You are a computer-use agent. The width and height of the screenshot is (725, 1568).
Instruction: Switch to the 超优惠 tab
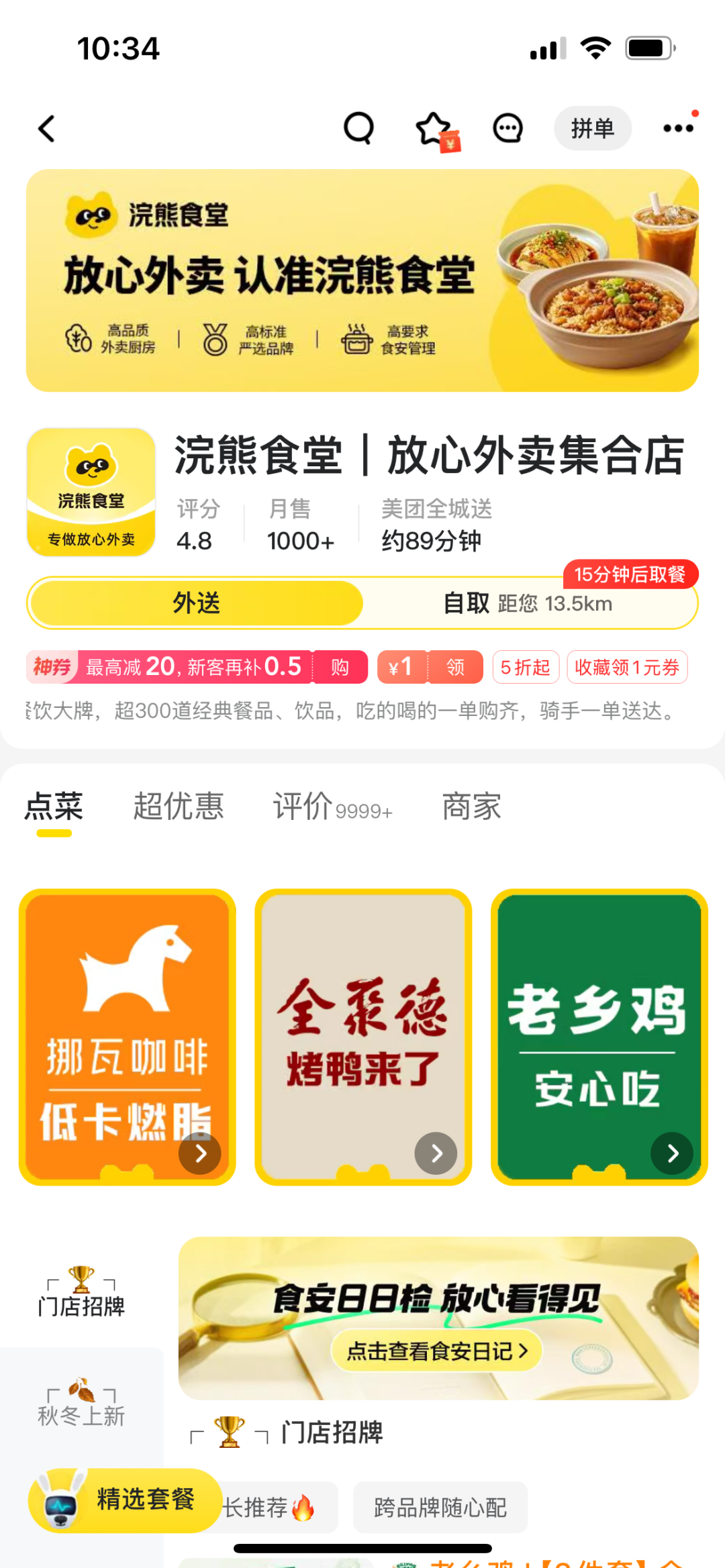(178, 806)
